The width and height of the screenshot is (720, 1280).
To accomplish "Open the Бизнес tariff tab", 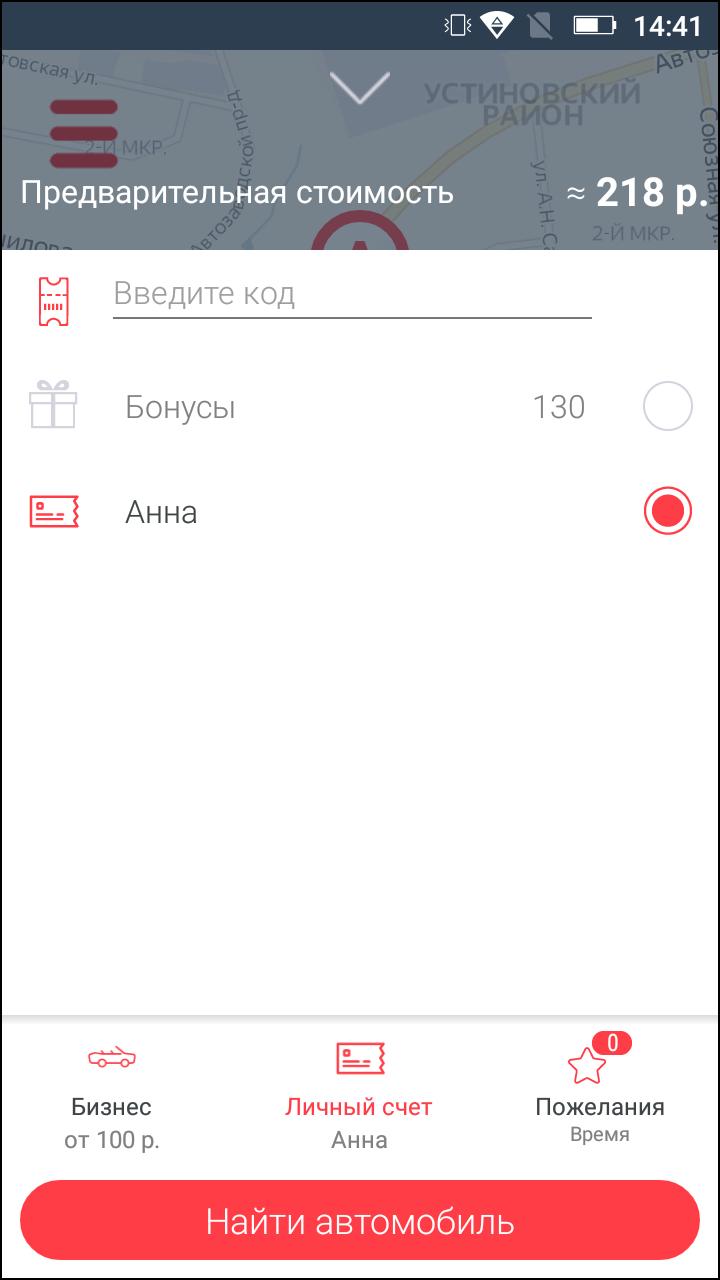I will click(112, 1095).
